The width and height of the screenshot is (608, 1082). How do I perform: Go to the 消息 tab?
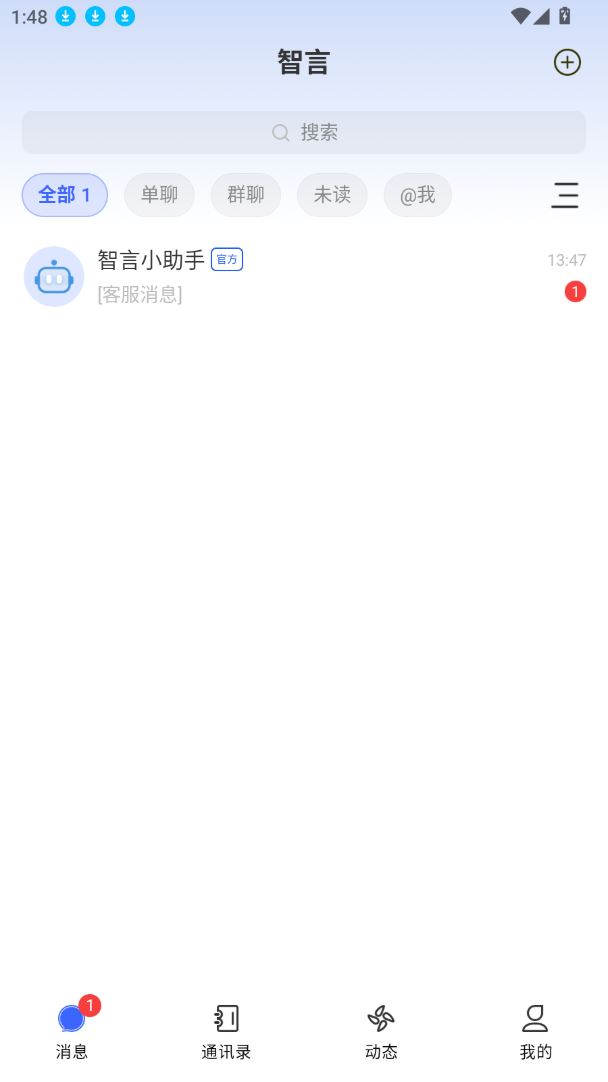tap(72, 1030)
